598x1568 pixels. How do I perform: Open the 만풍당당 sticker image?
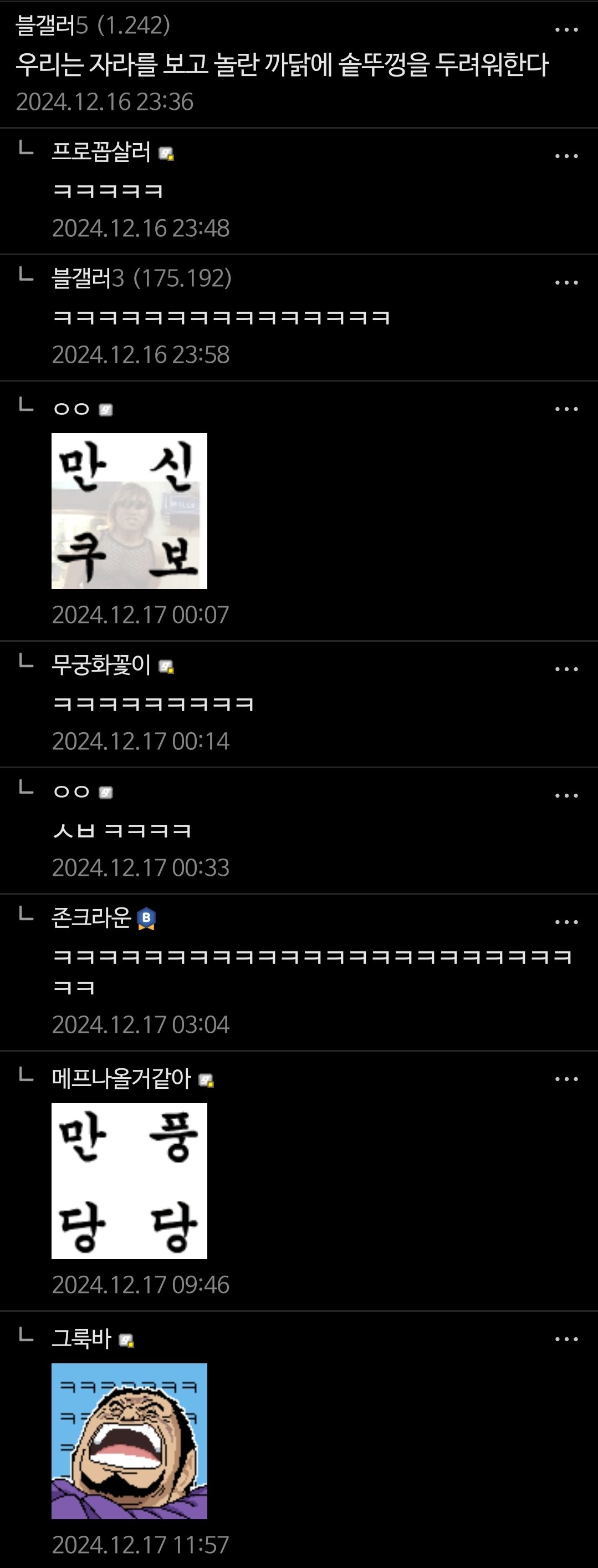click(x=129, y=1181)
